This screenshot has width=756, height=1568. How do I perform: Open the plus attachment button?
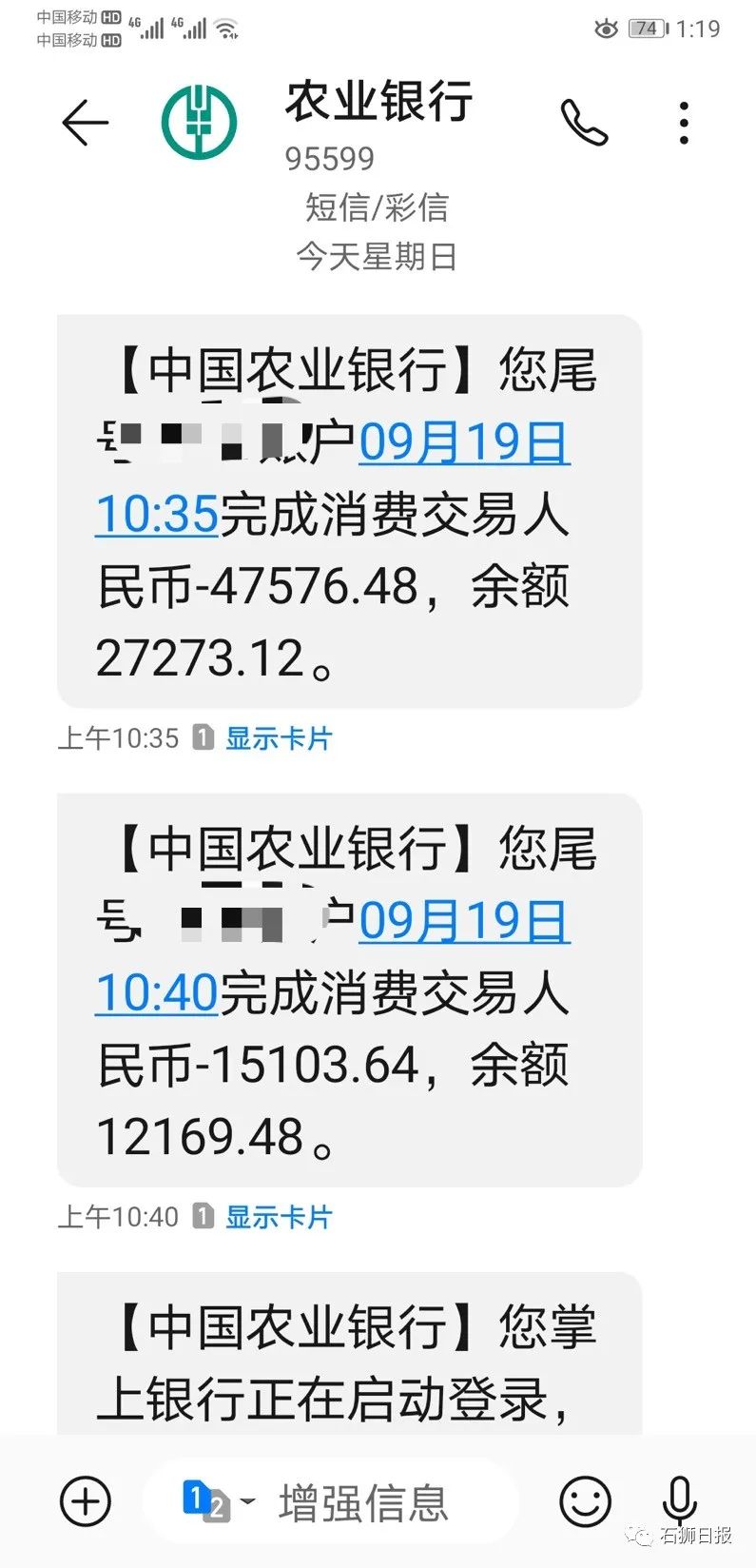(86, 1501)
